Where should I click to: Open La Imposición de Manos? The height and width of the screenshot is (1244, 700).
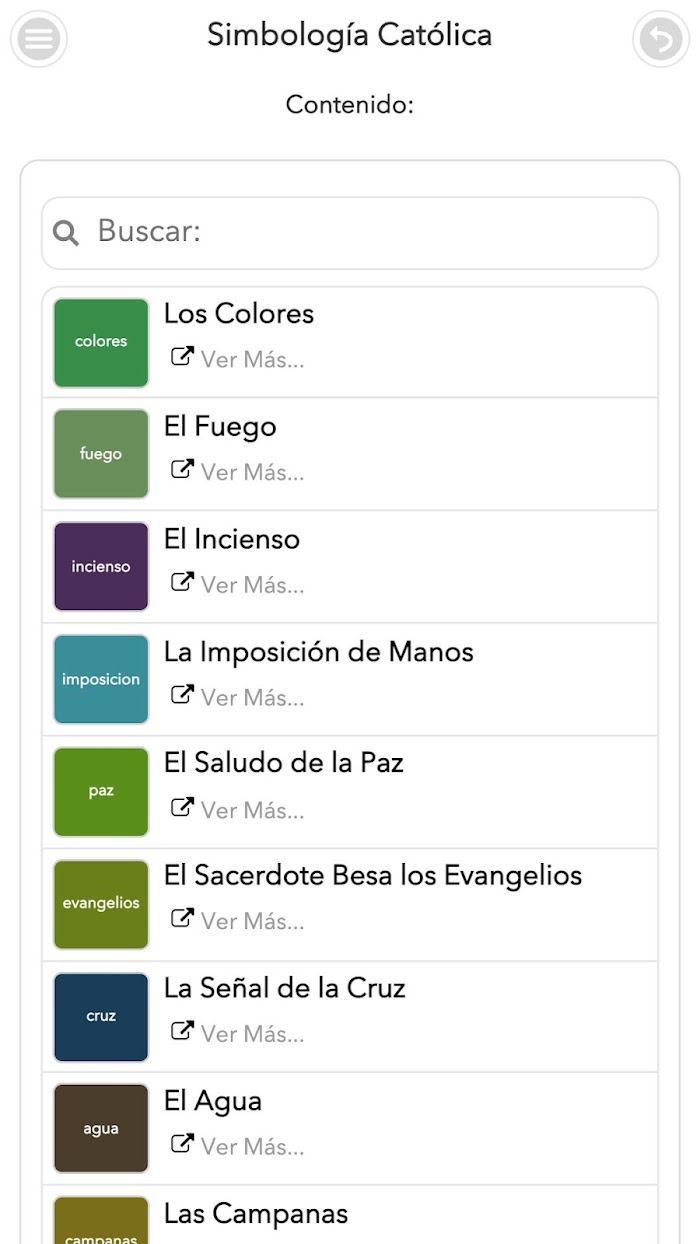(x=350, y=680)
